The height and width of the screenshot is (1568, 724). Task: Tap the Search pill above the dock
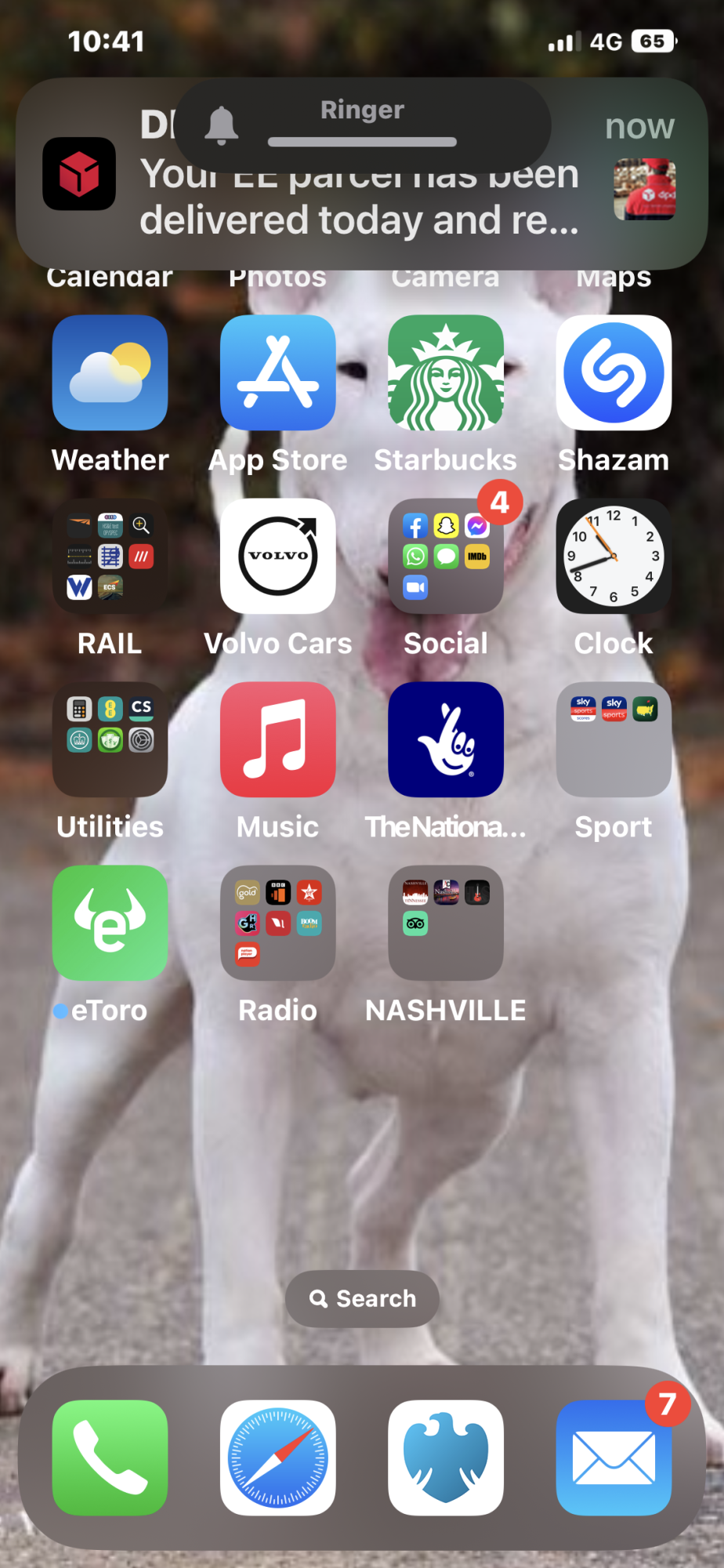click(x=362, y=1299)
